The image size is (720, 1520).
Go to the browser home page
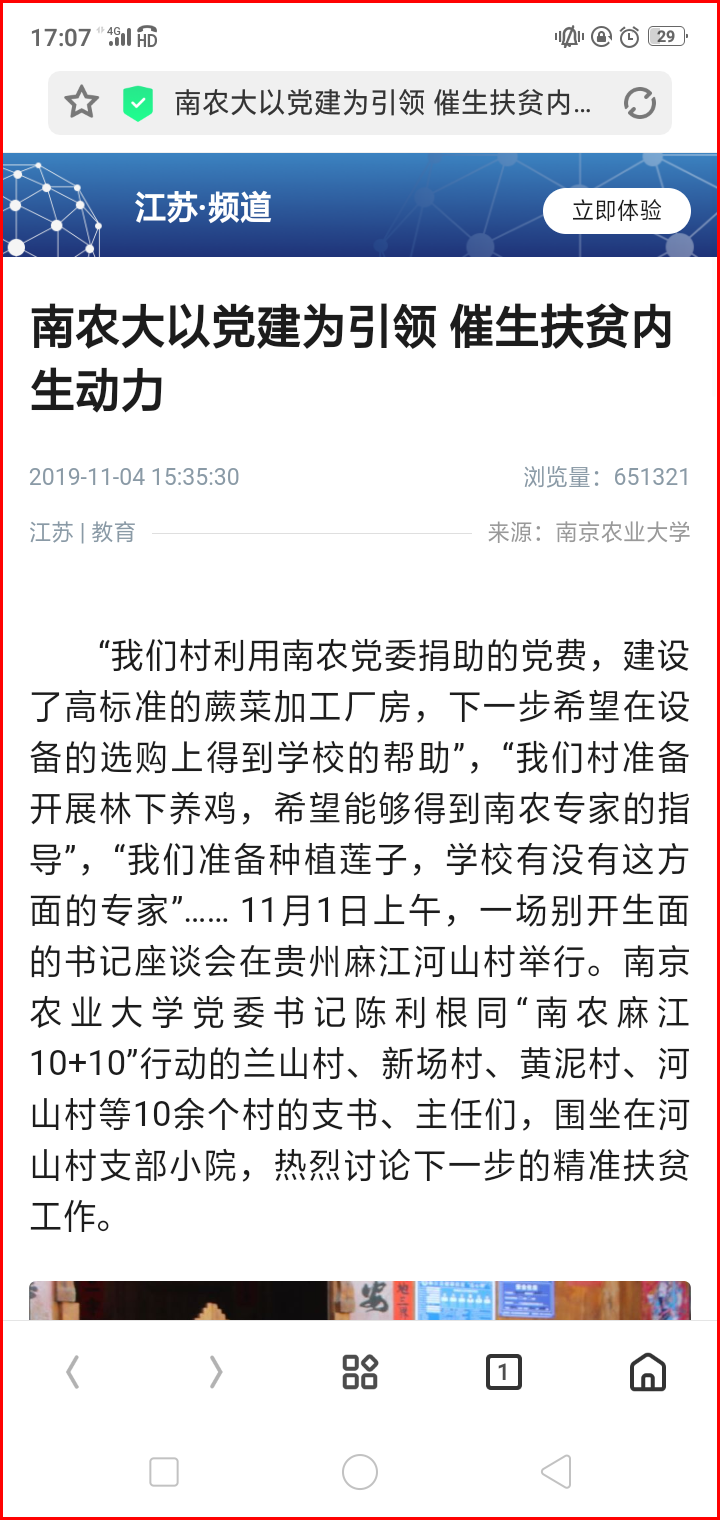tap(648, 1373)
